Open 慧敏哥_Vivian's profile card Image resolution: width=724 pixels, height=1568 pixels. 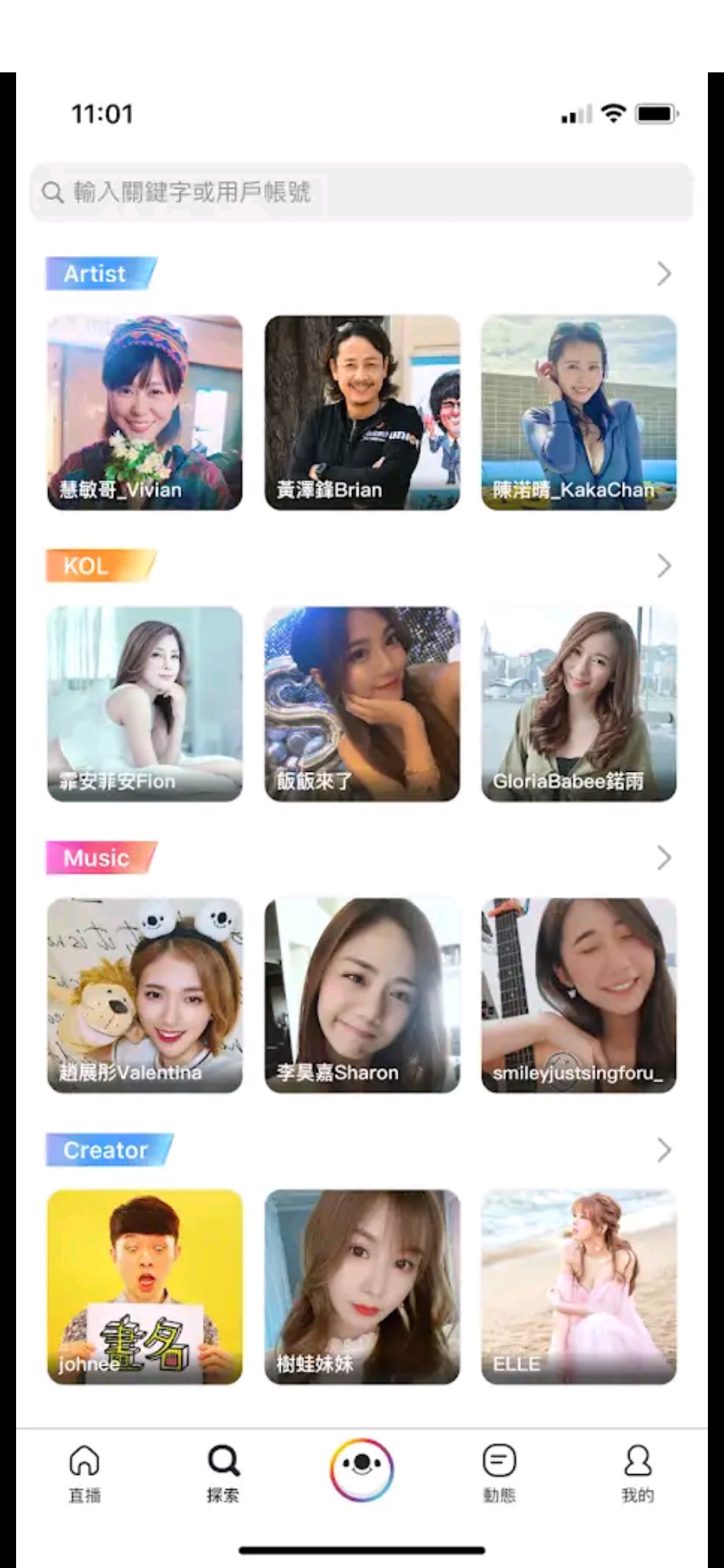tap(145, 412)
